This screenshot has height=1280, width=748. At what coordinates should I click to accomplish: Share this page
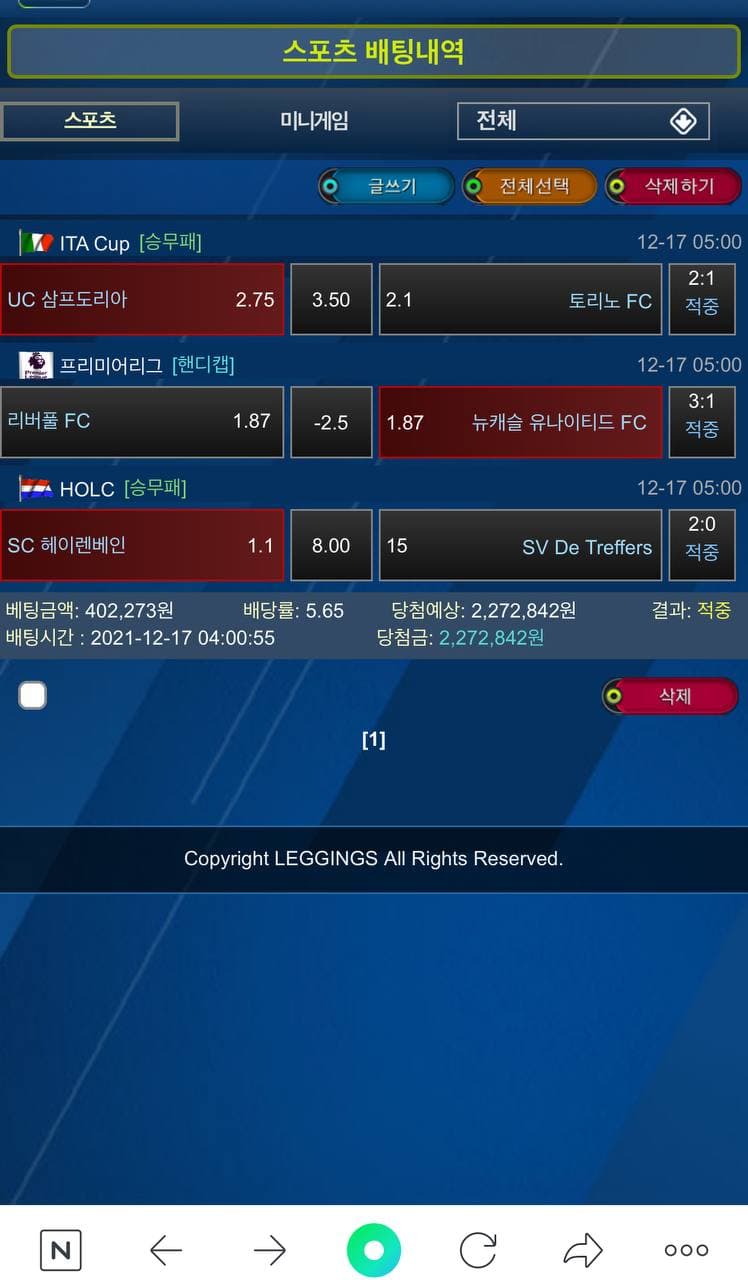click(582, 1249)
